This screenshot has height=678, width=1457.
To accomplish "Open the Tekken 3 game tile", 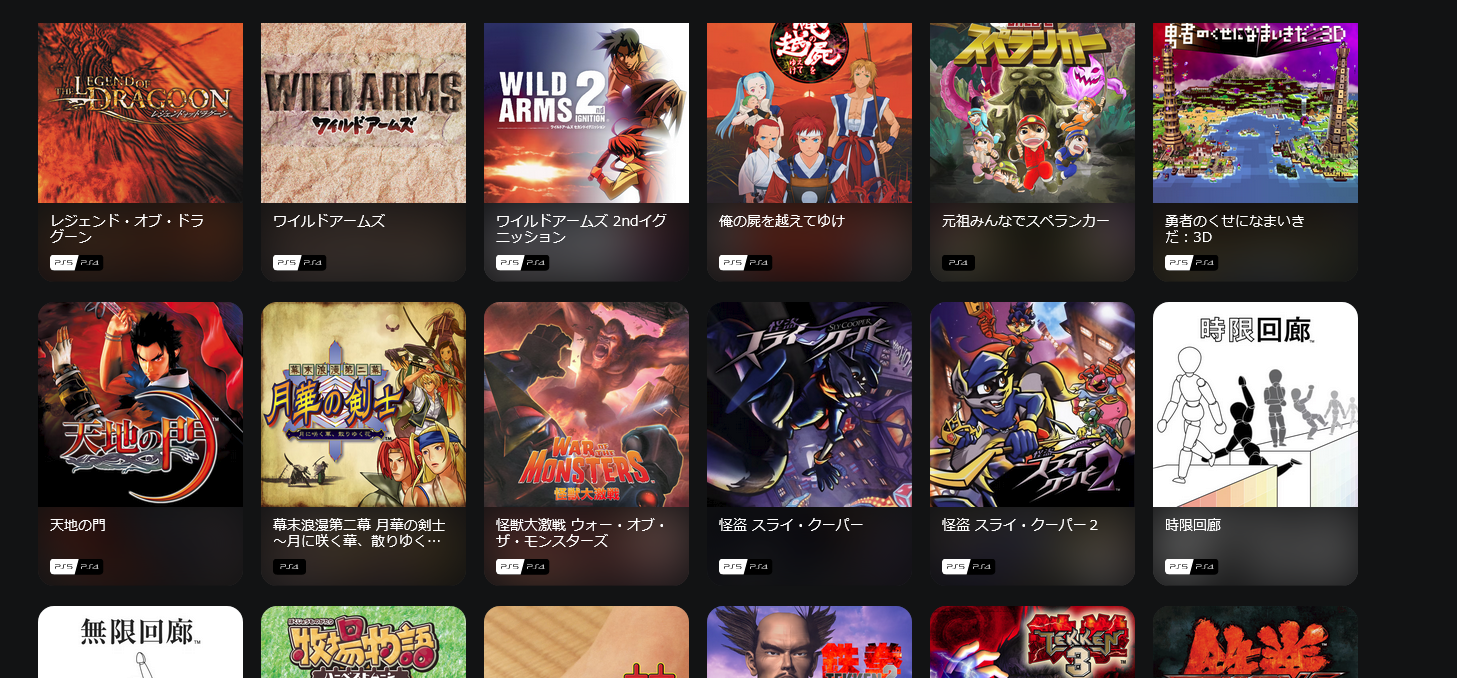I will [x=1032, y=643].
